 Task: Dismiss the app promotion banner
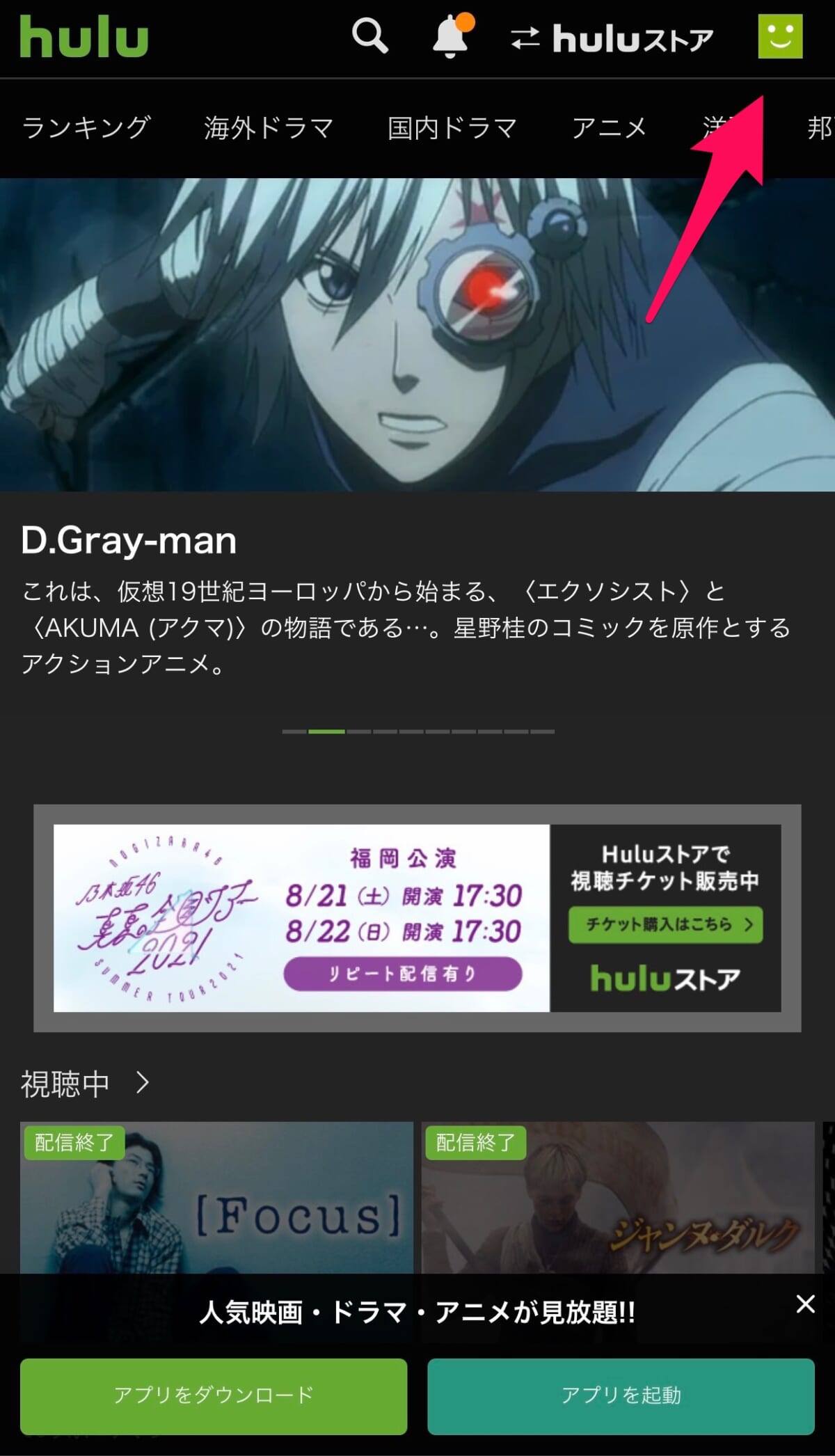(805, 1304)
